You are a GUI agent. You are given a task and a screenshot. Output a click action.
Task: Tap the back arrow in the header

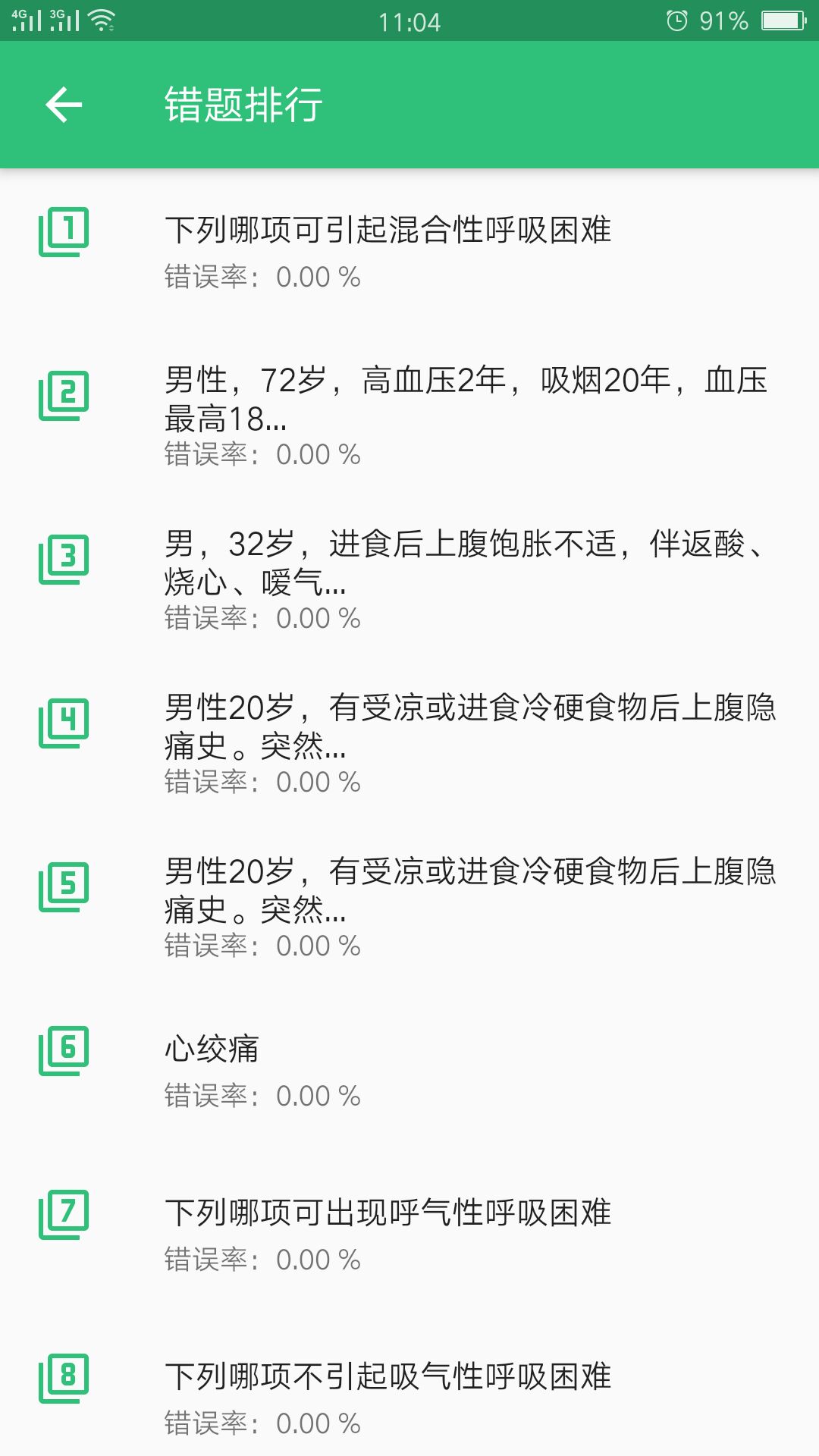pos(65,105)
